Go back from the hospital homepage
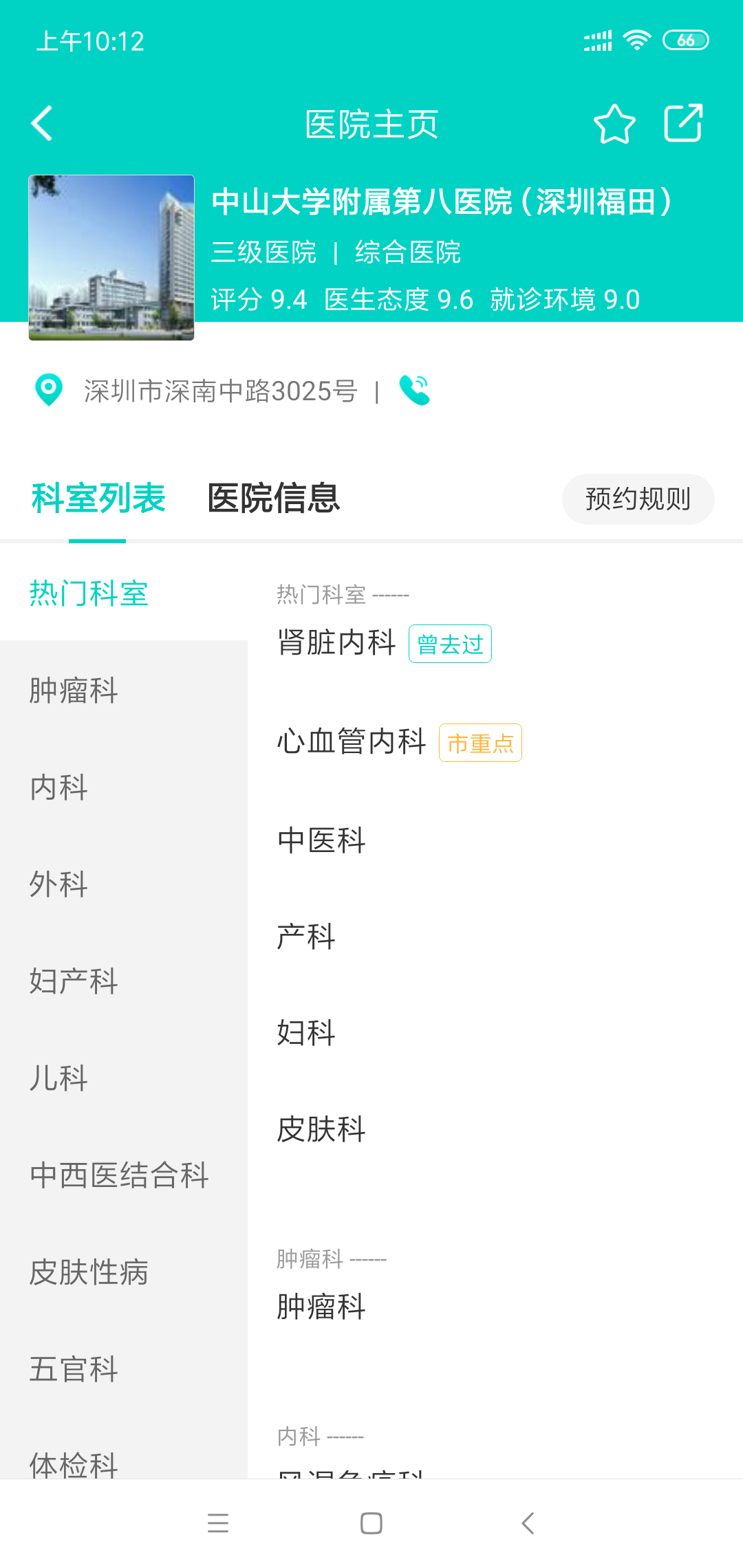This screenshot has width=743, height=1568. [43, 124]
